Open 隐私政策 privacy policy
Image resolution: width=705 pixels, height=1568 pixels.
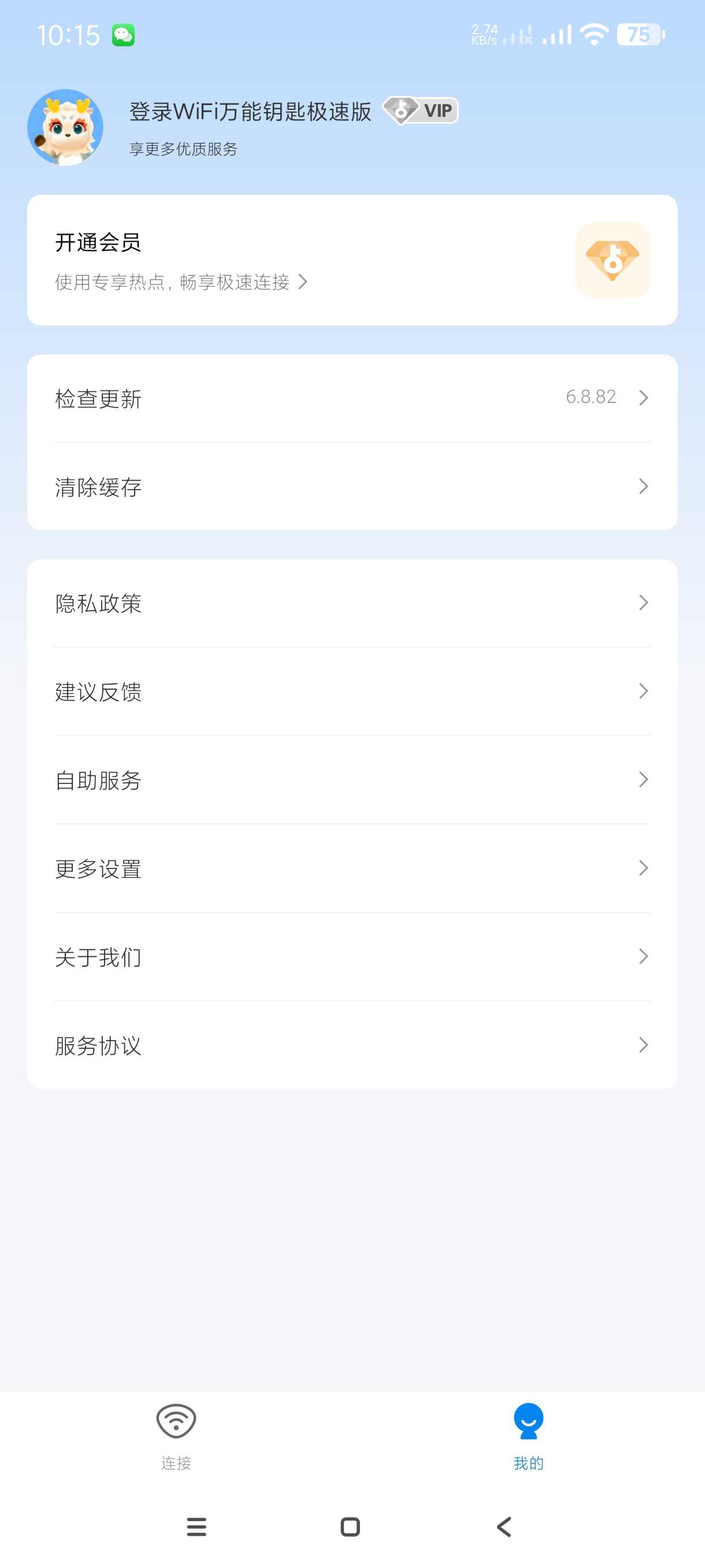point(351,602)
